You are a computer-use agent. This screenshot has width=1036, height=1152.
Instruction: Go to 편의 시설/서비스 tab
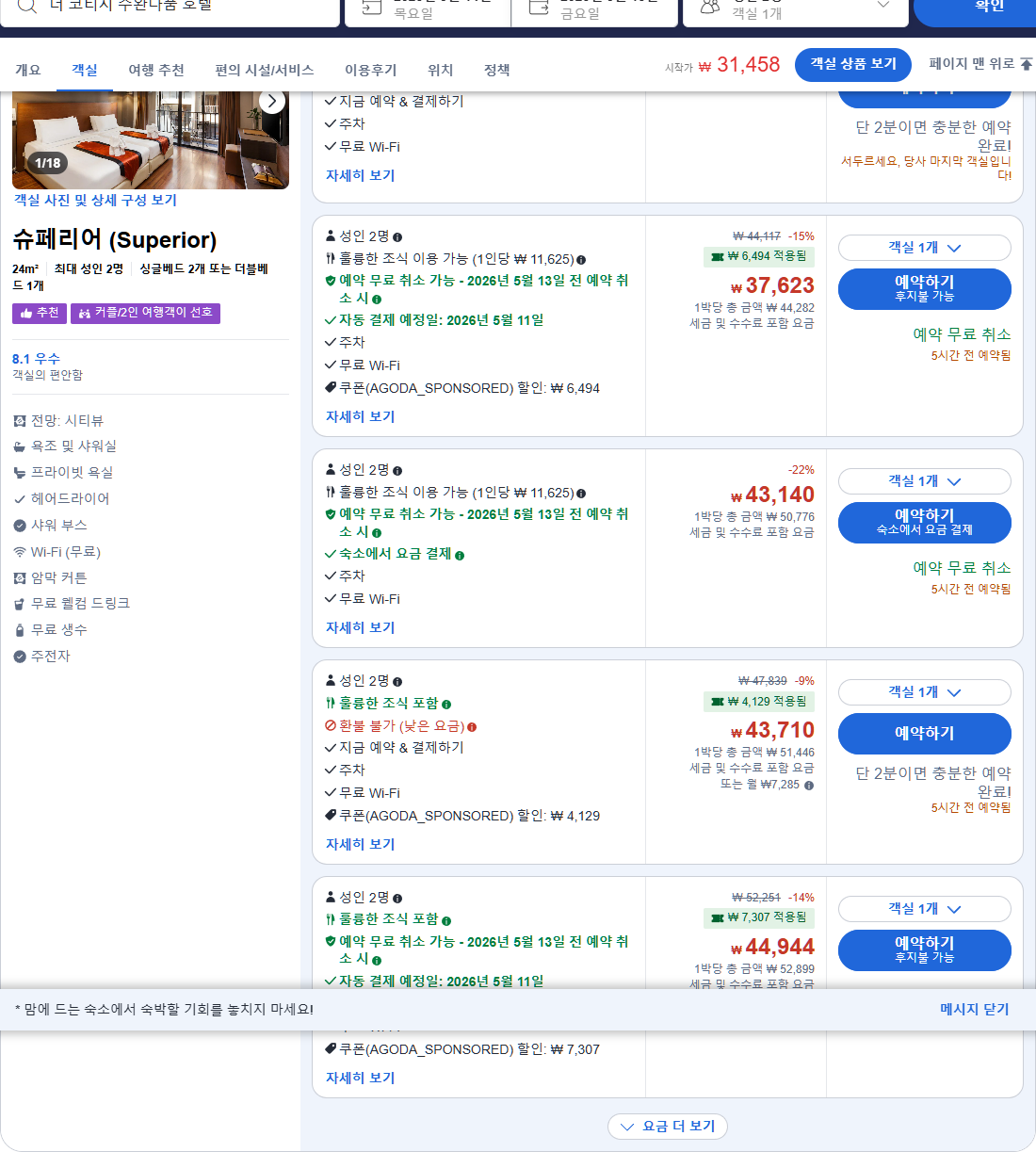pos(264,70)
